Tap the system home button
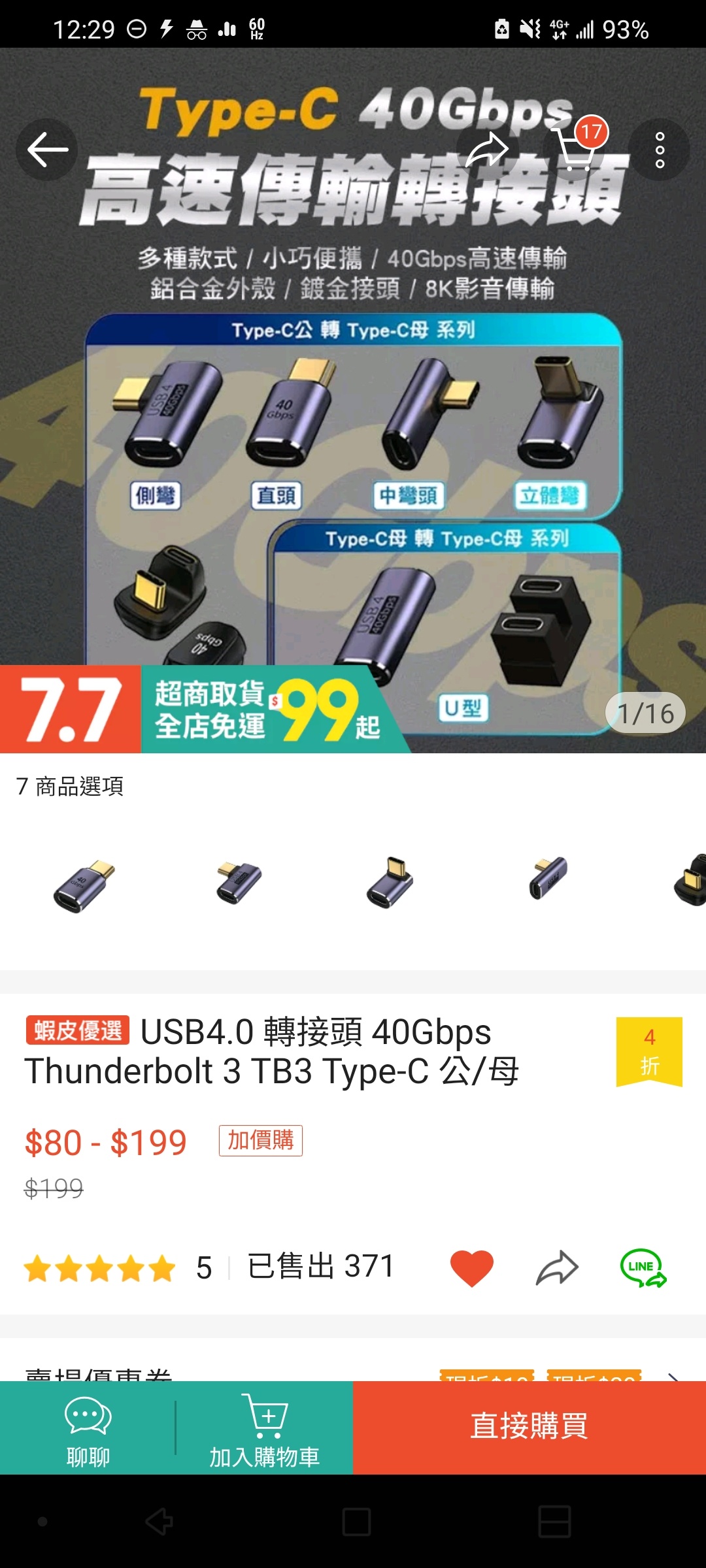The width and height of the screenshot is (706, 1568). point(356,1522)
